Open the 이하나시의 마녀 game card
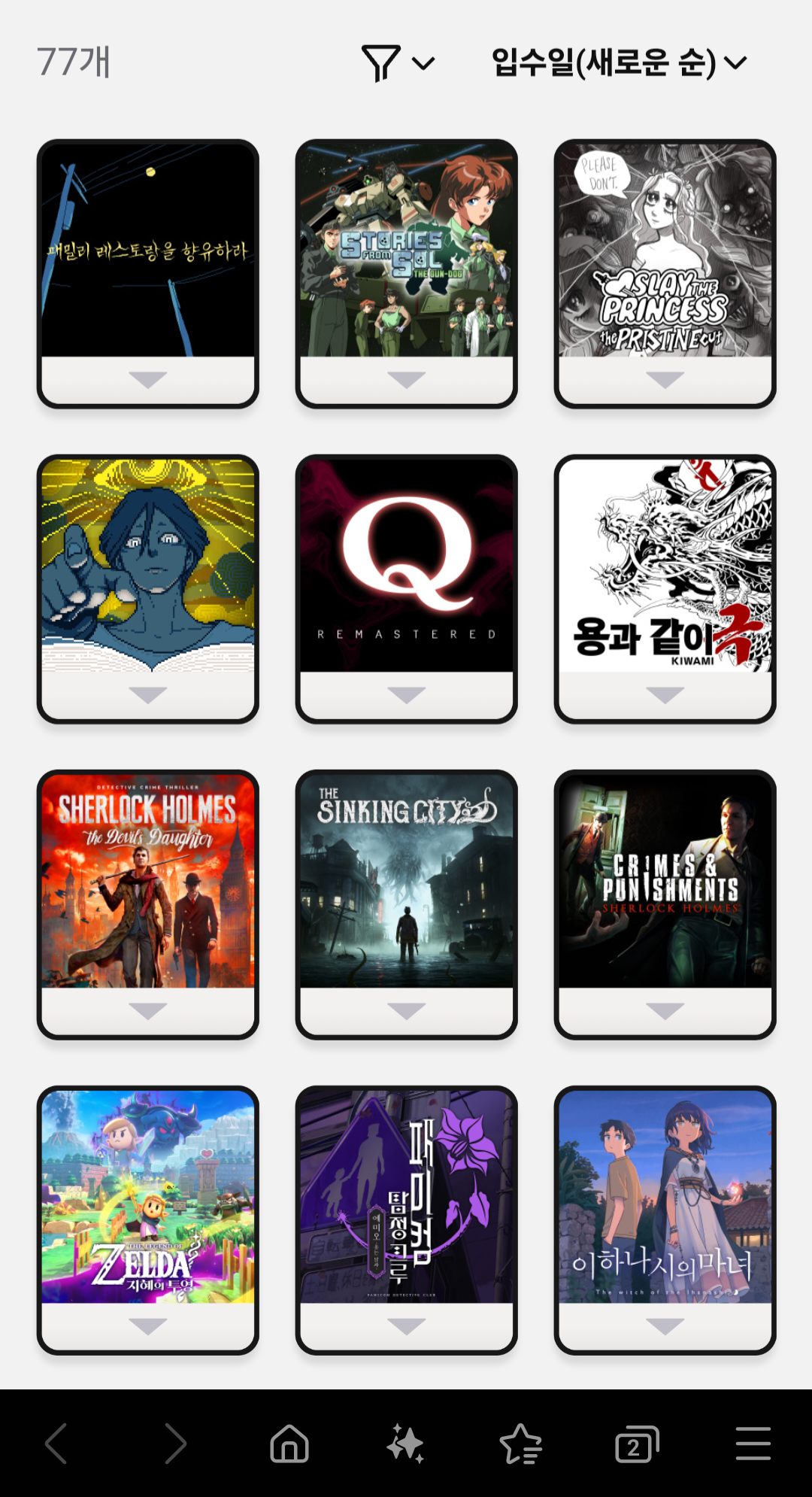This screenshot has width=812, height=1497. pos(665,1197)
